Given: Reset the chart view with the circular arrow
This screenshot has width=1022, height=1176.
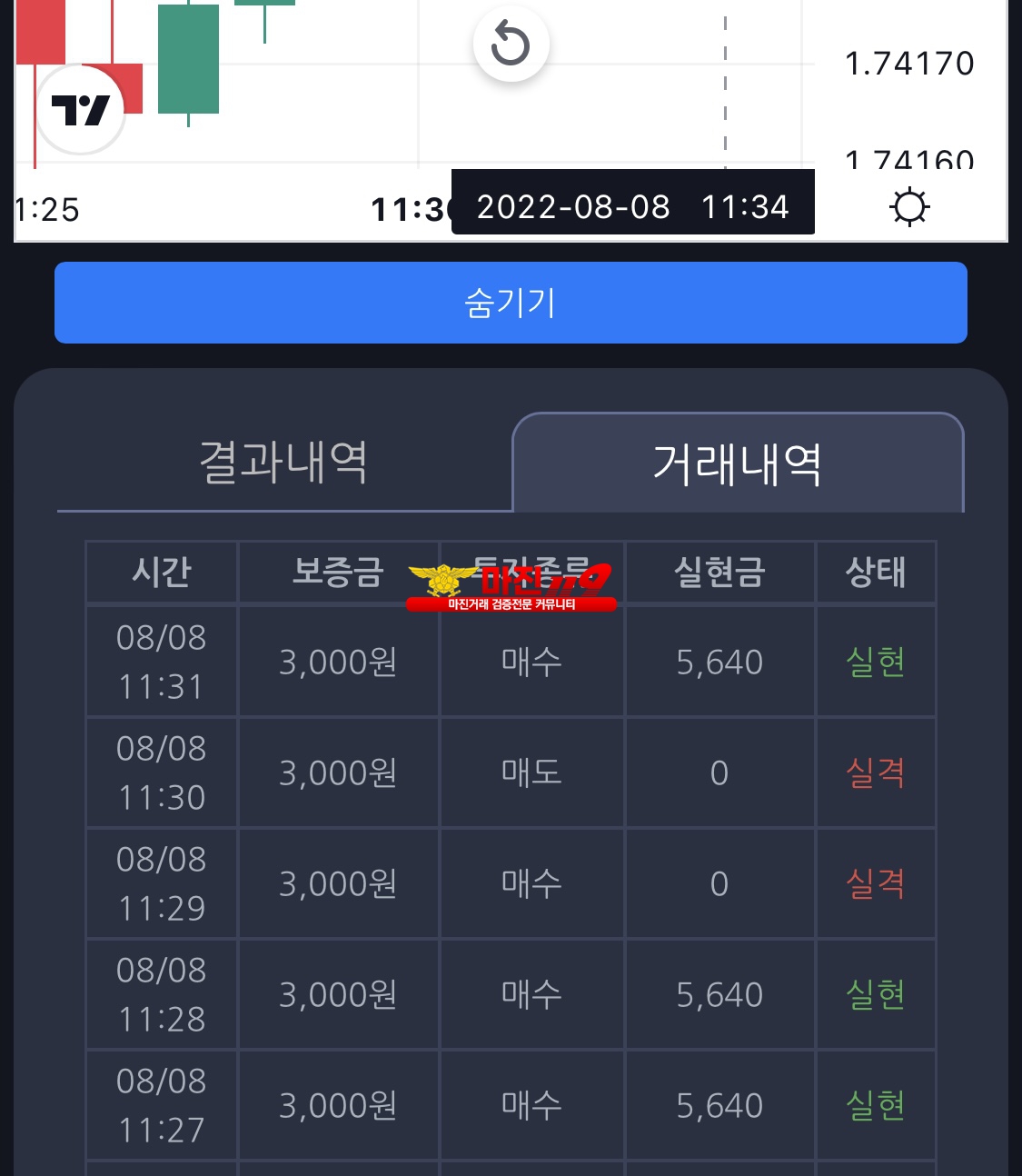Looking at the screenshot, I should tap(511, 44).
